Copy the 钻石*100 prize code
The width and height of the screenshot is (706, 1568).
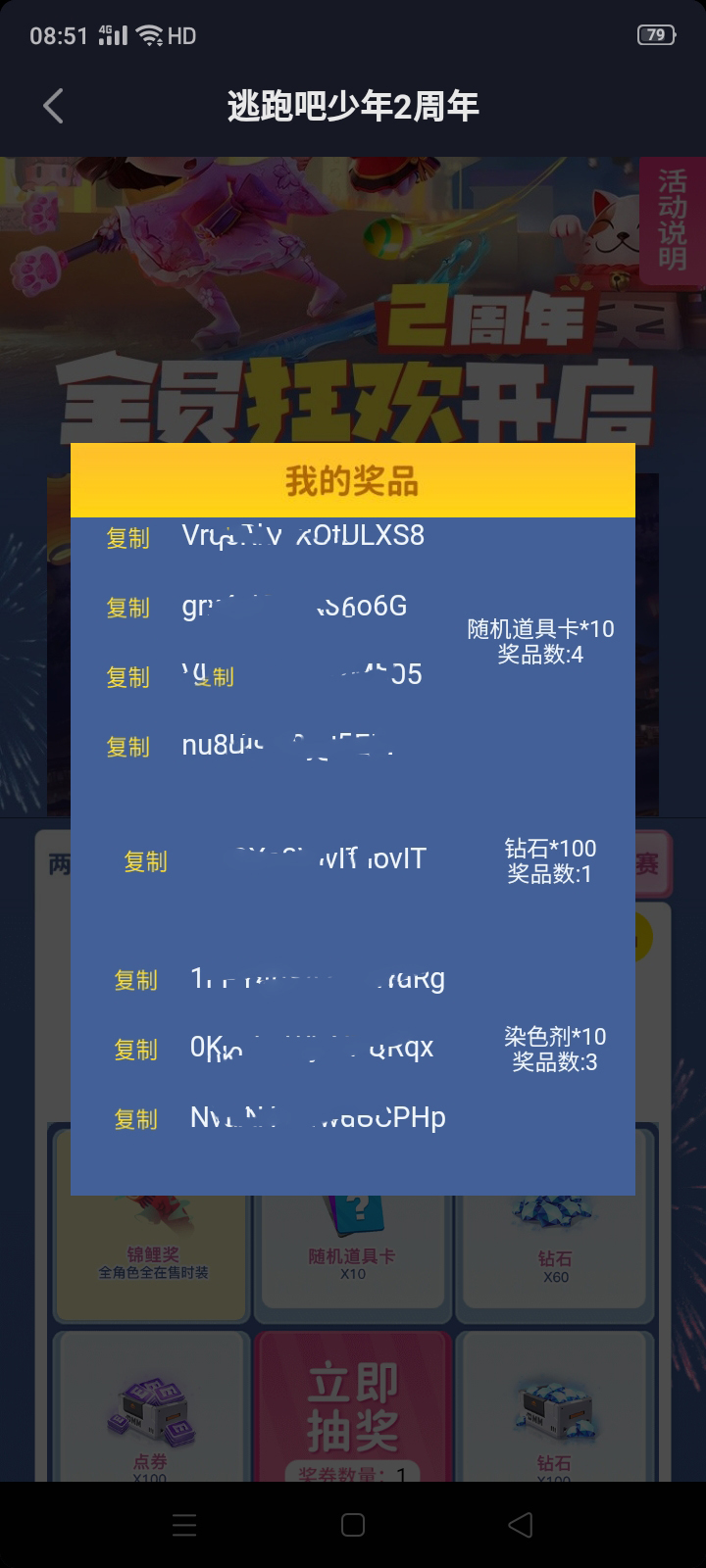(x=145, y=861)
